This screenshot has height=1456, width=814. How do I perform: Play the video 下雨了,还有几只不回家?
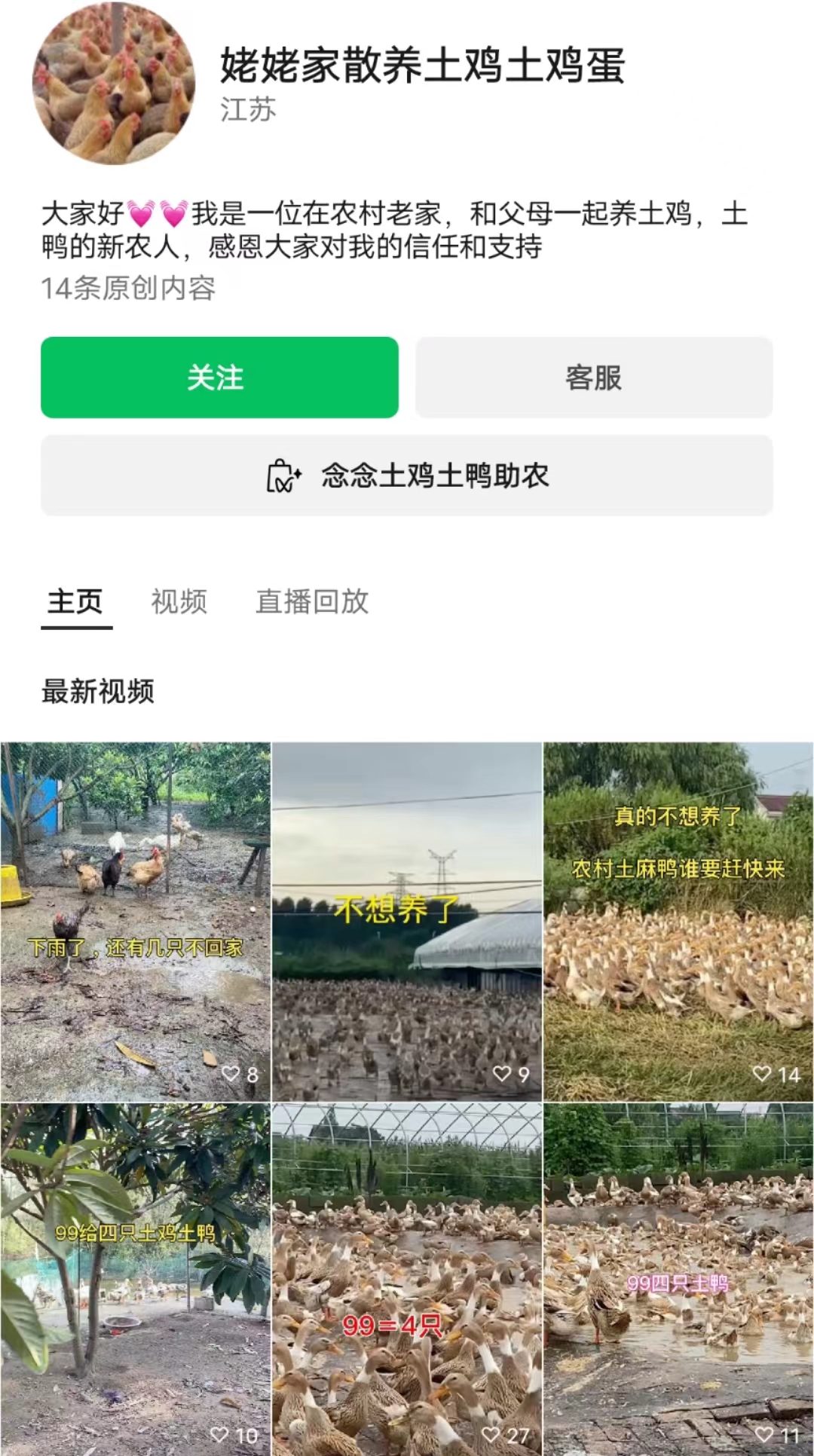(136, 921)
